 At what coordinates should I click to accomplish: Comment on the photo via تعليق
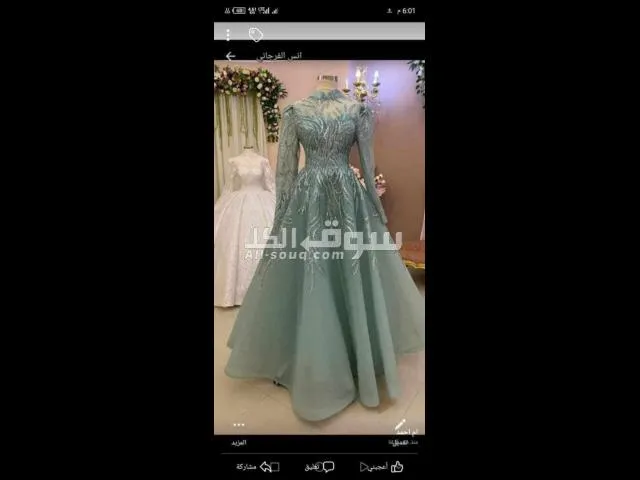(319, 466)
